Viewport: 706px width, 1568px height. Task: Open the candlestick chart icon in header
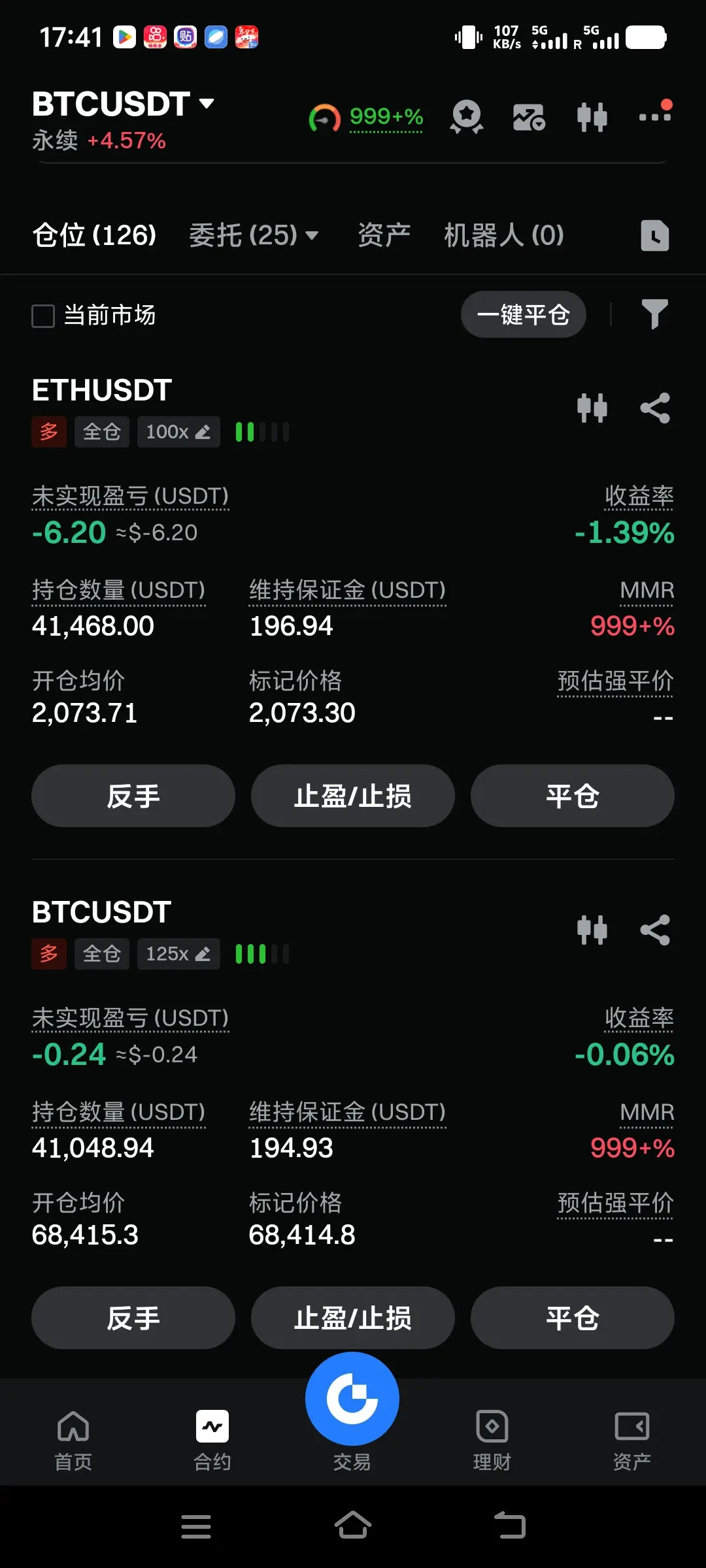592,118
